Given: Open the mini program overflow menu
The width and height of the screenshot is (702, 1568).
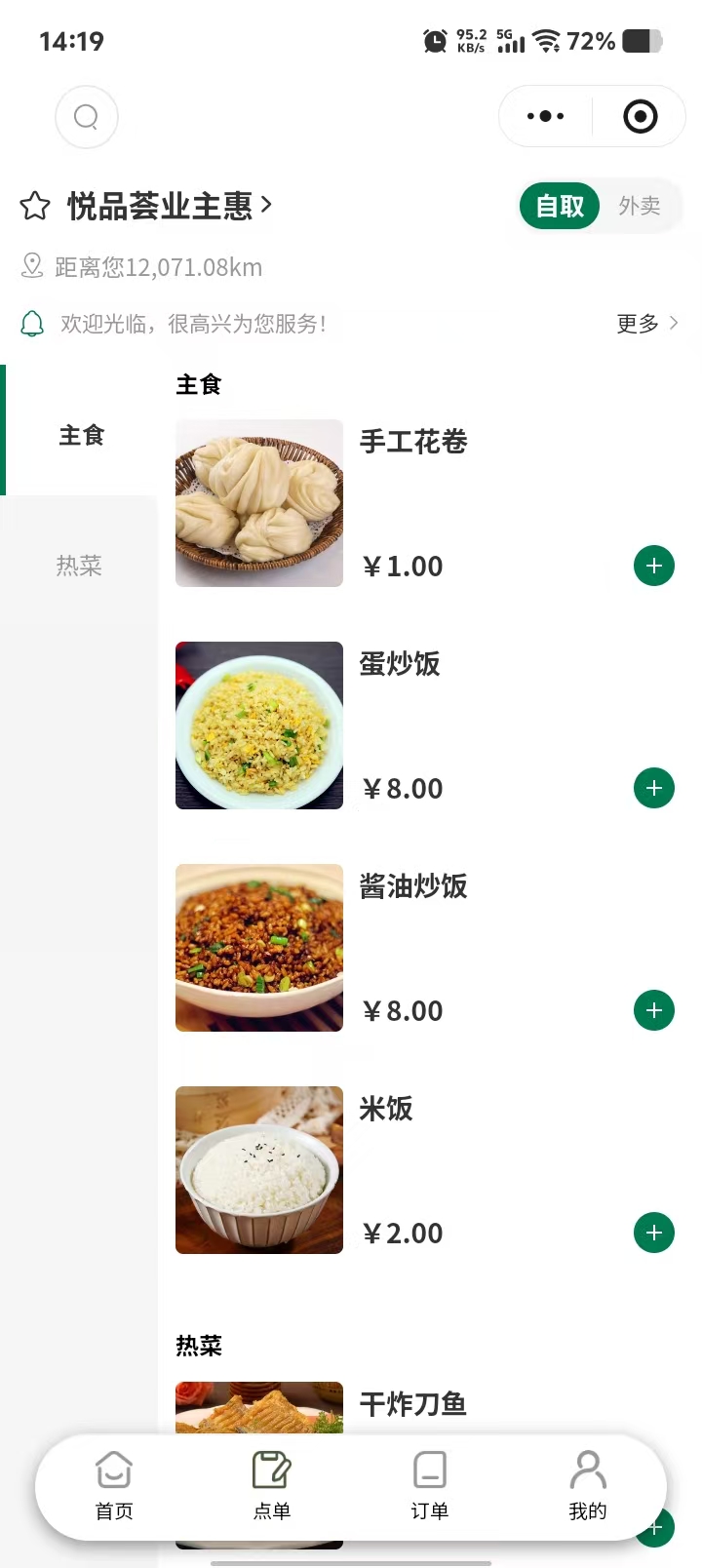Looking at the screenshot, I should [x=545, y=117].
